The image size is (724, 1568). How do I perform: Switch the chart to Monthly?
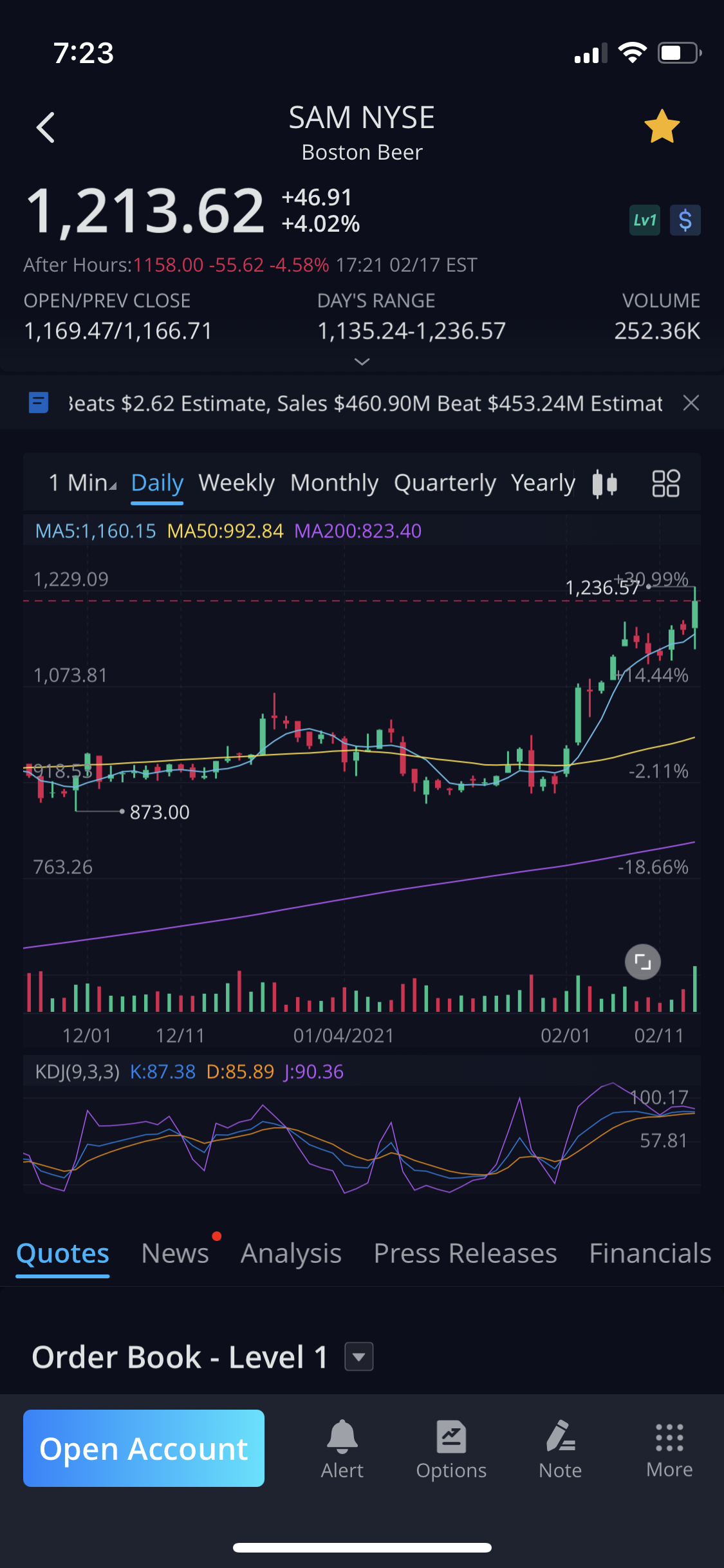[x=334, y=483]
